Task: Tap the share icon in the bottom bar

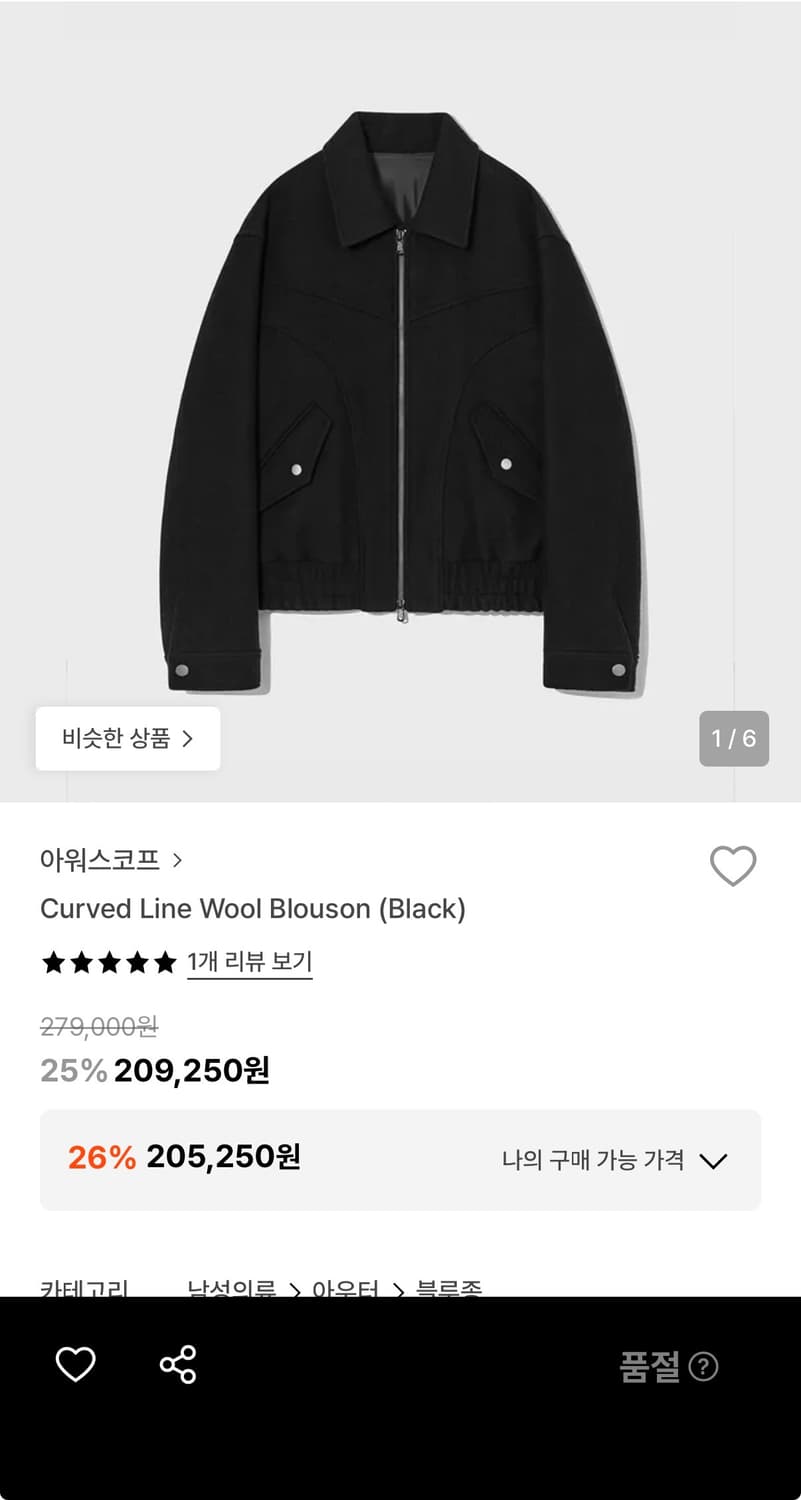Action: [x=178, y=1363]
